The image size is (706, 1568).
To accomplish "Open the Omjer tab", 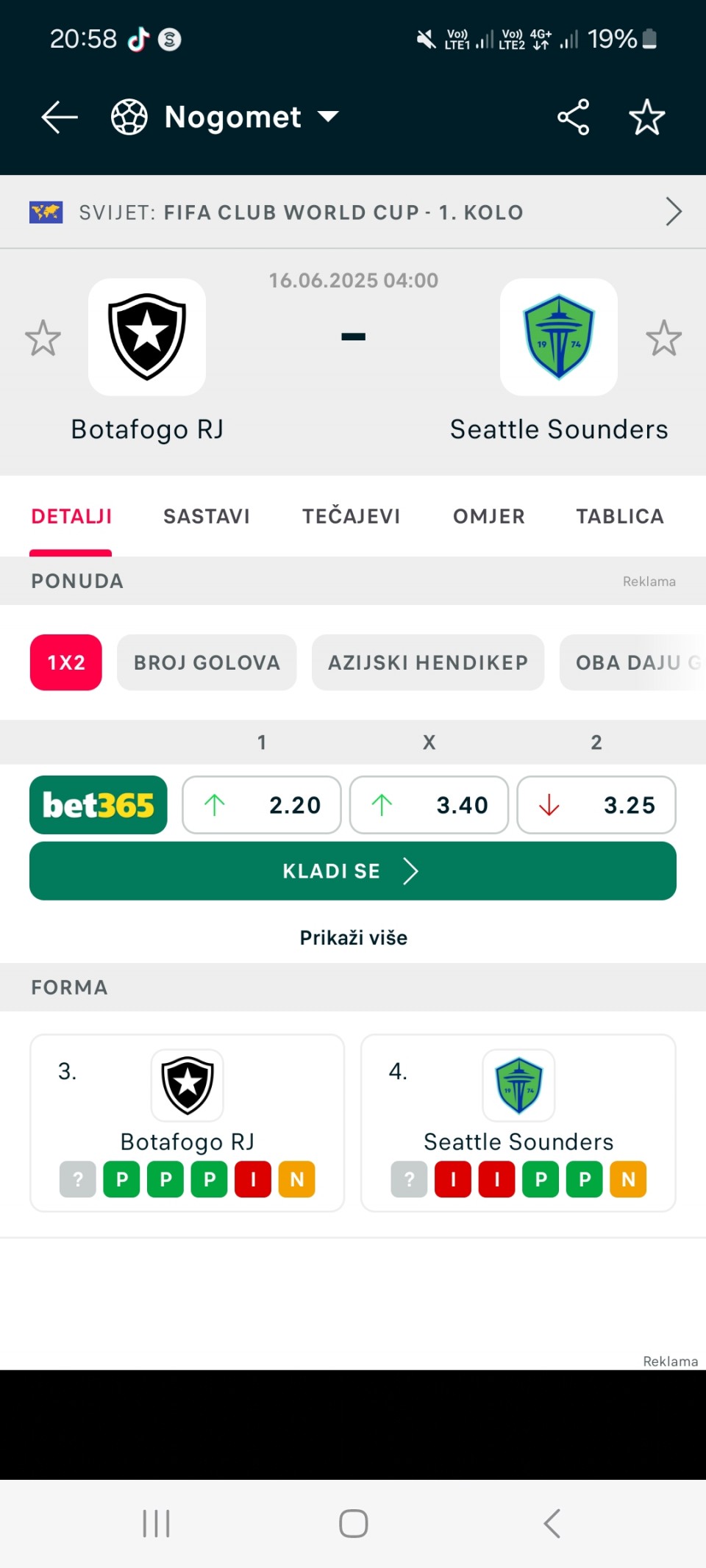I will click(x=489, y=516).
